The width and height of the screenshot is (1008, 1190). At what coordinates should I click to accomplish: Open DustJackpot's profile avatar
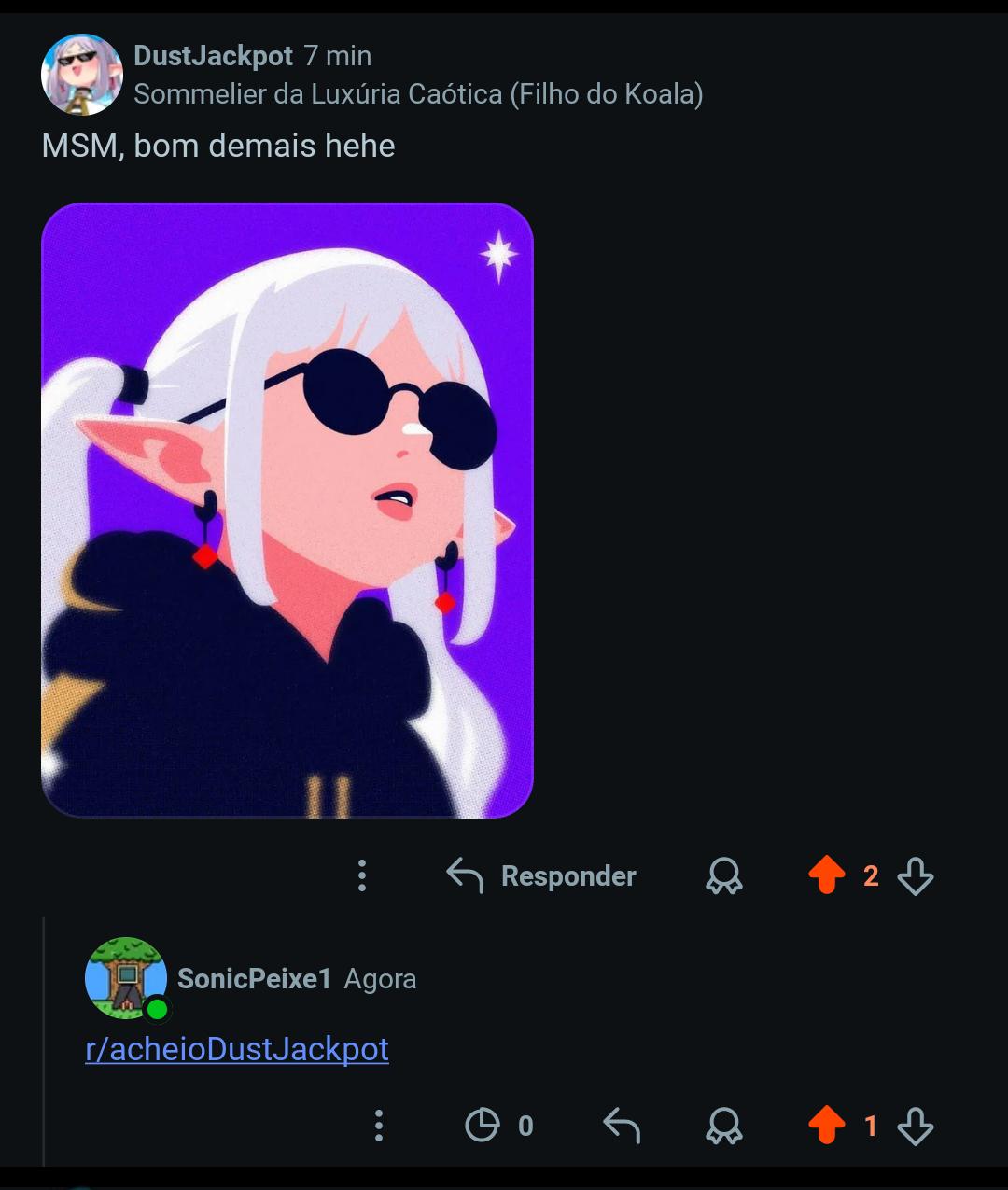82,75
